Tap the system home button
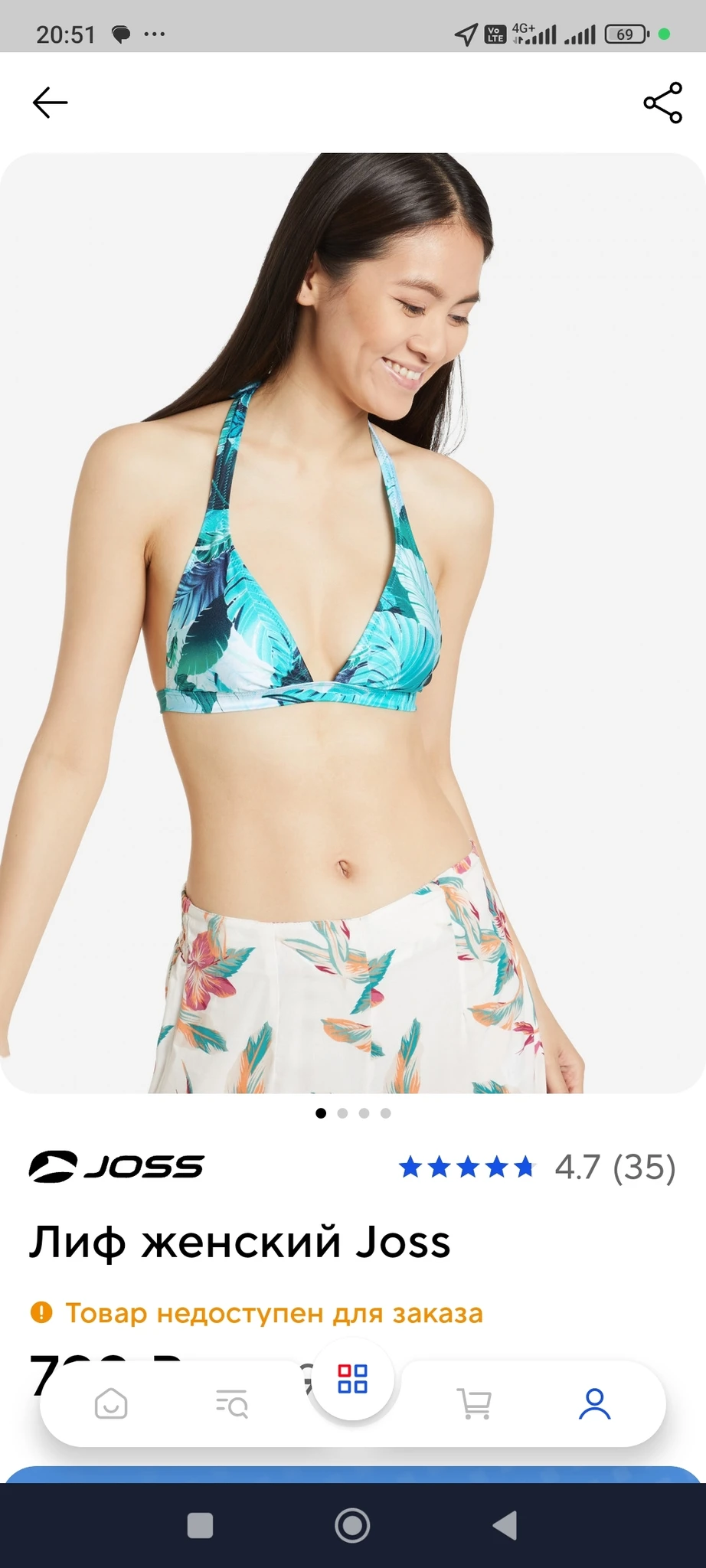This screenshot has width=706, height=1568. coord(352,1525)
